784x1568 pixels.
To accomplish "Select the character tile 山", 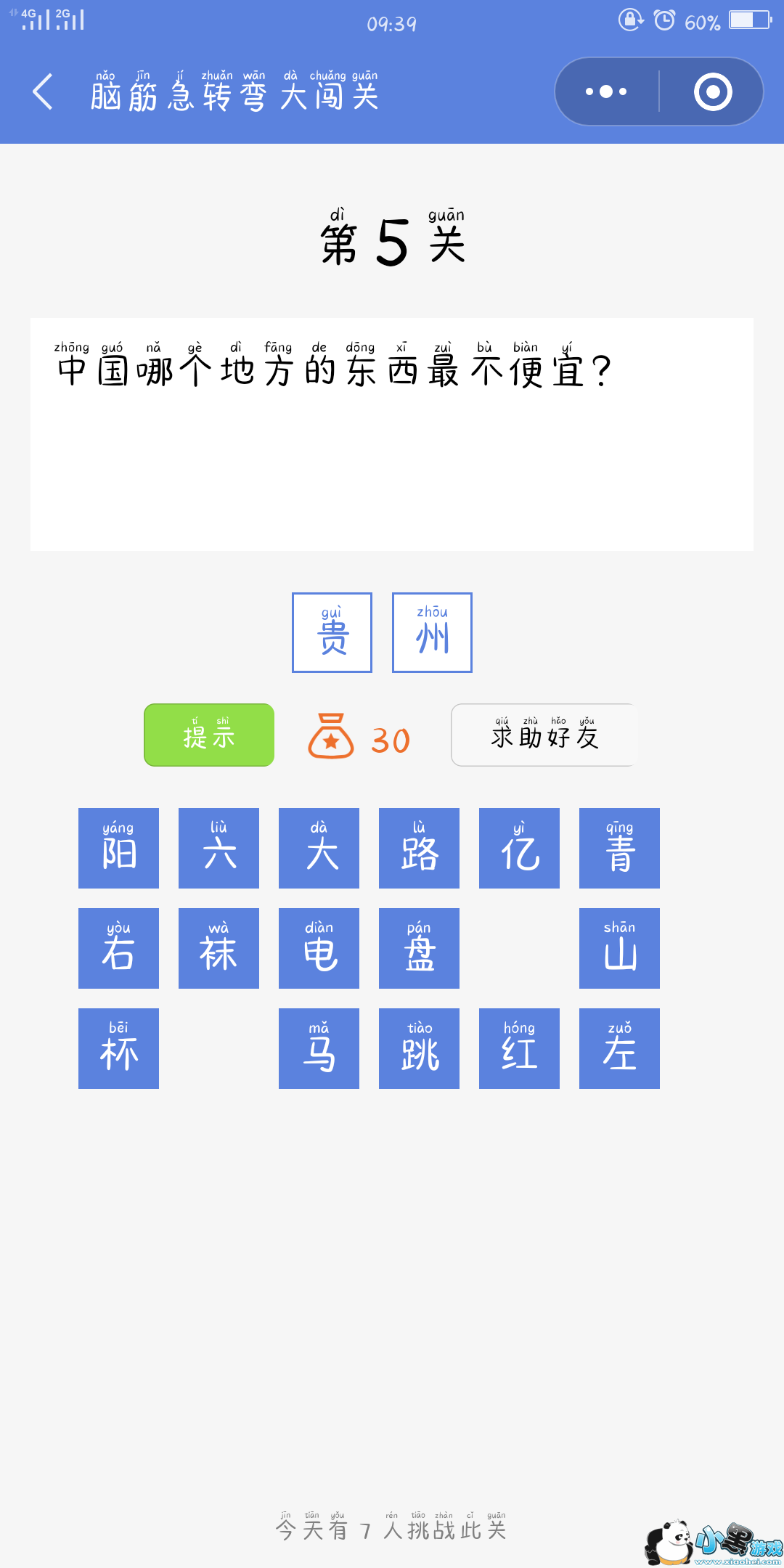I will (x=620, y=948).
